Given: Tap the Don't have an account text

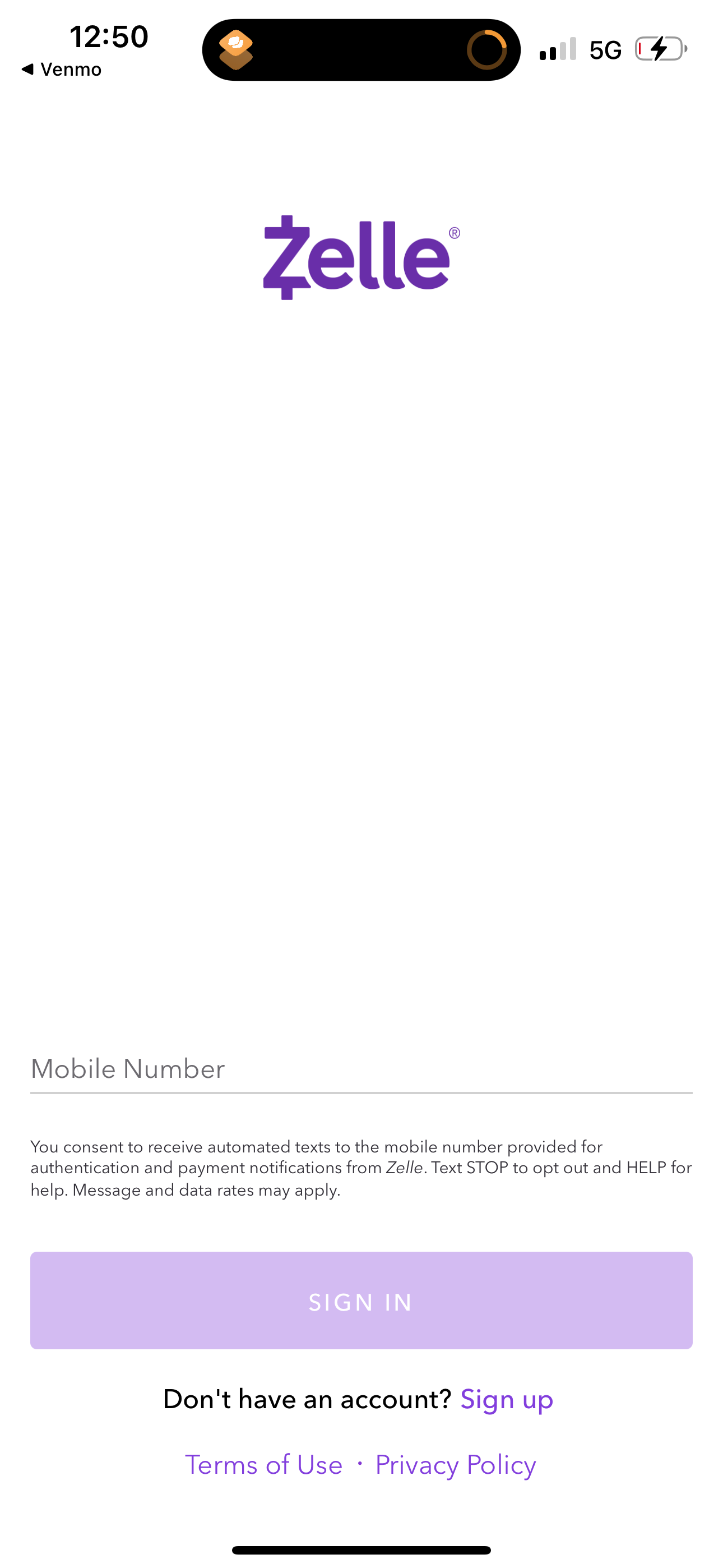Looking at the screenshot, I should (307, 1399).
